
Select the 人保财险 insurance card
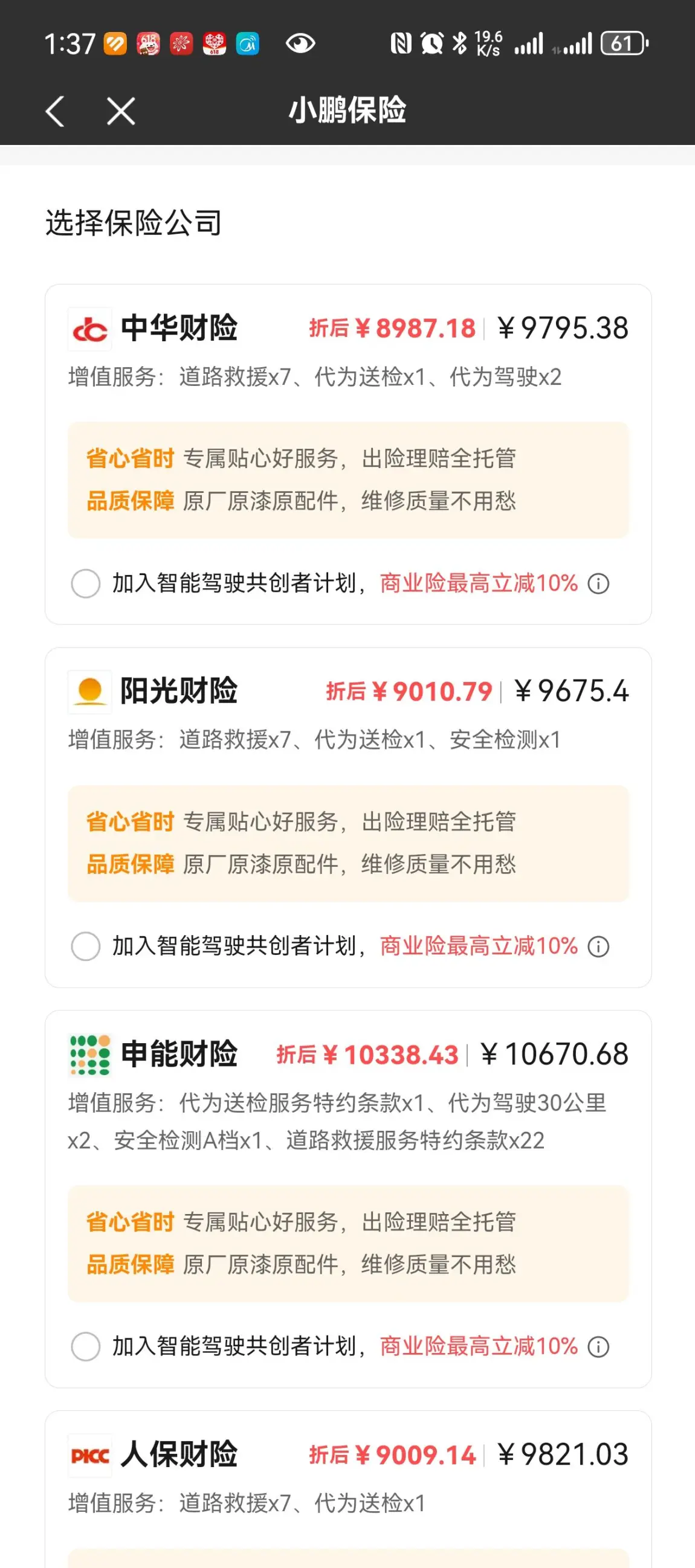tap(348, 1489)
